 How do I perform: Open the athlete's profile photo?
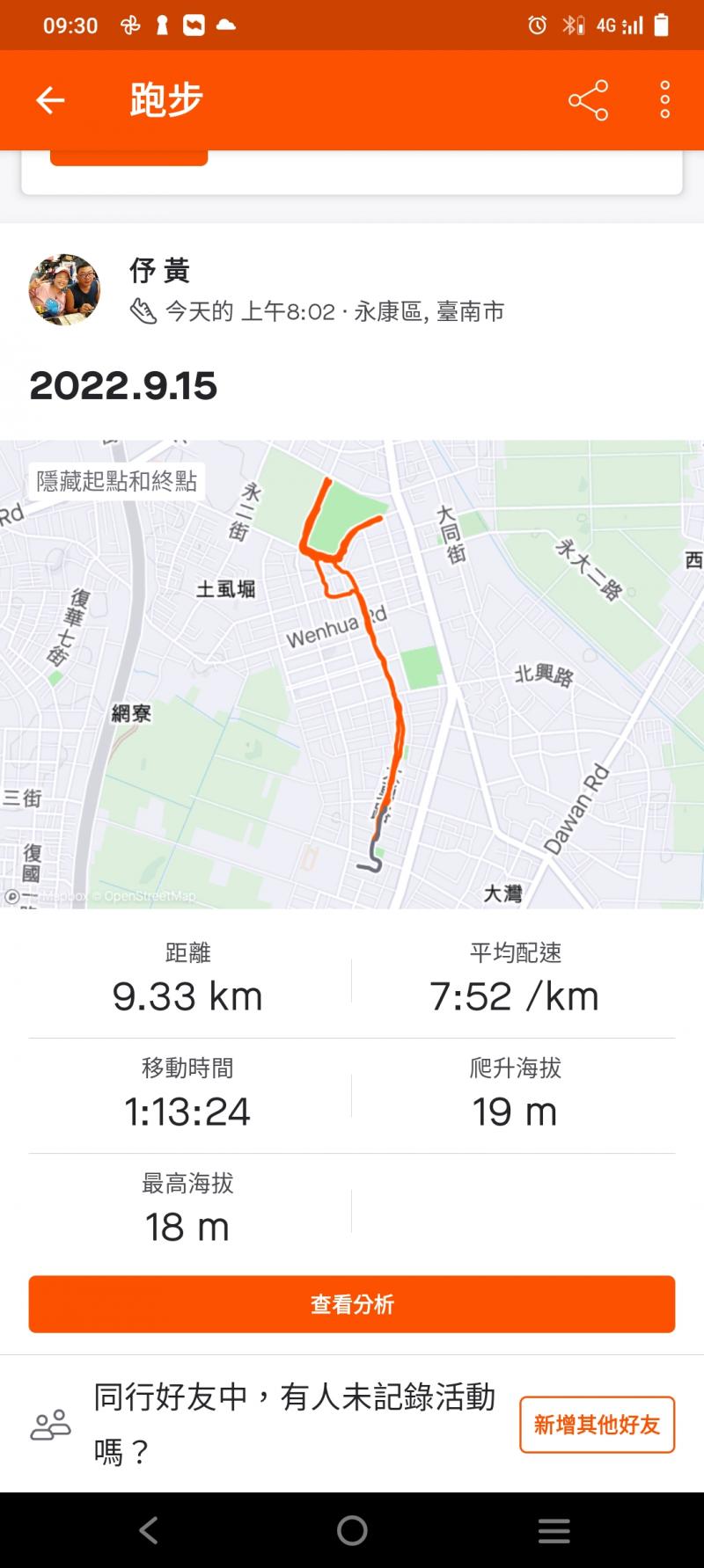pos(64,290)
